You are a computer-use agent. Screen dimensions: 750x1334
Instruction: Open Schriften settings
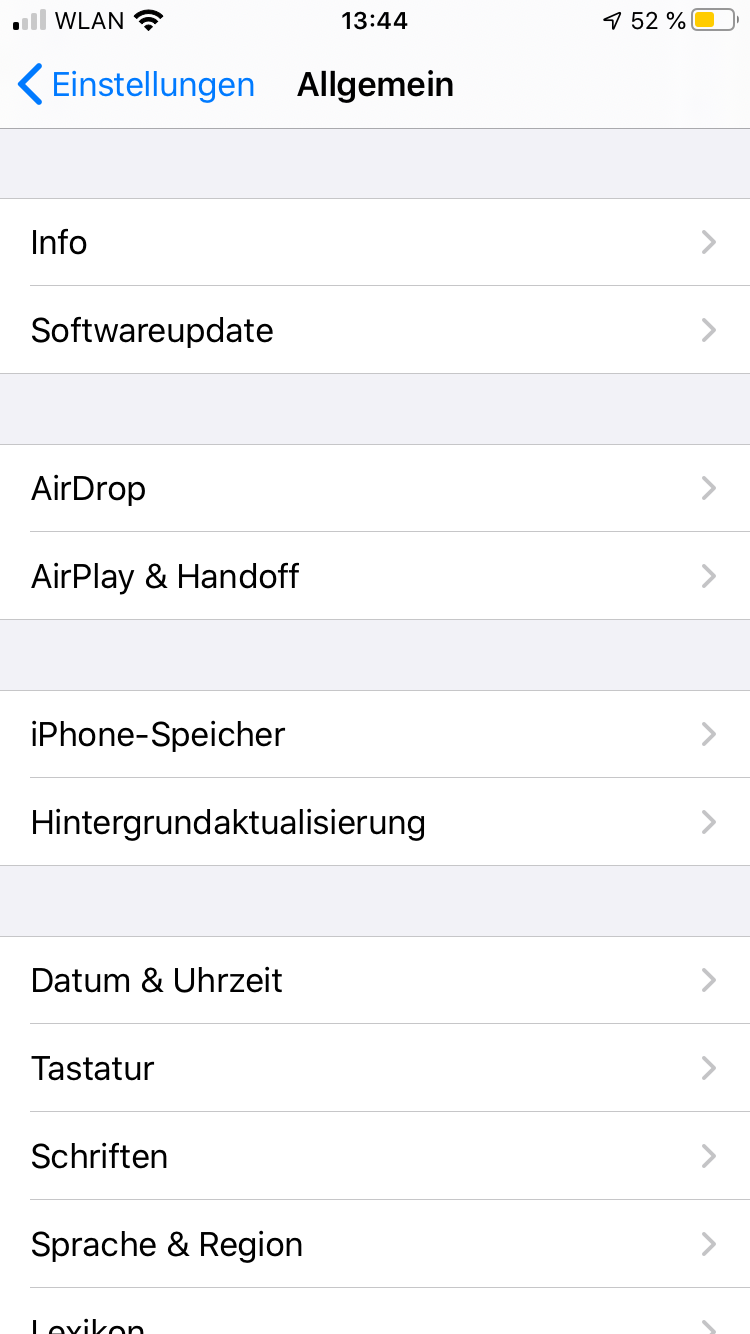click(375, 1156)
